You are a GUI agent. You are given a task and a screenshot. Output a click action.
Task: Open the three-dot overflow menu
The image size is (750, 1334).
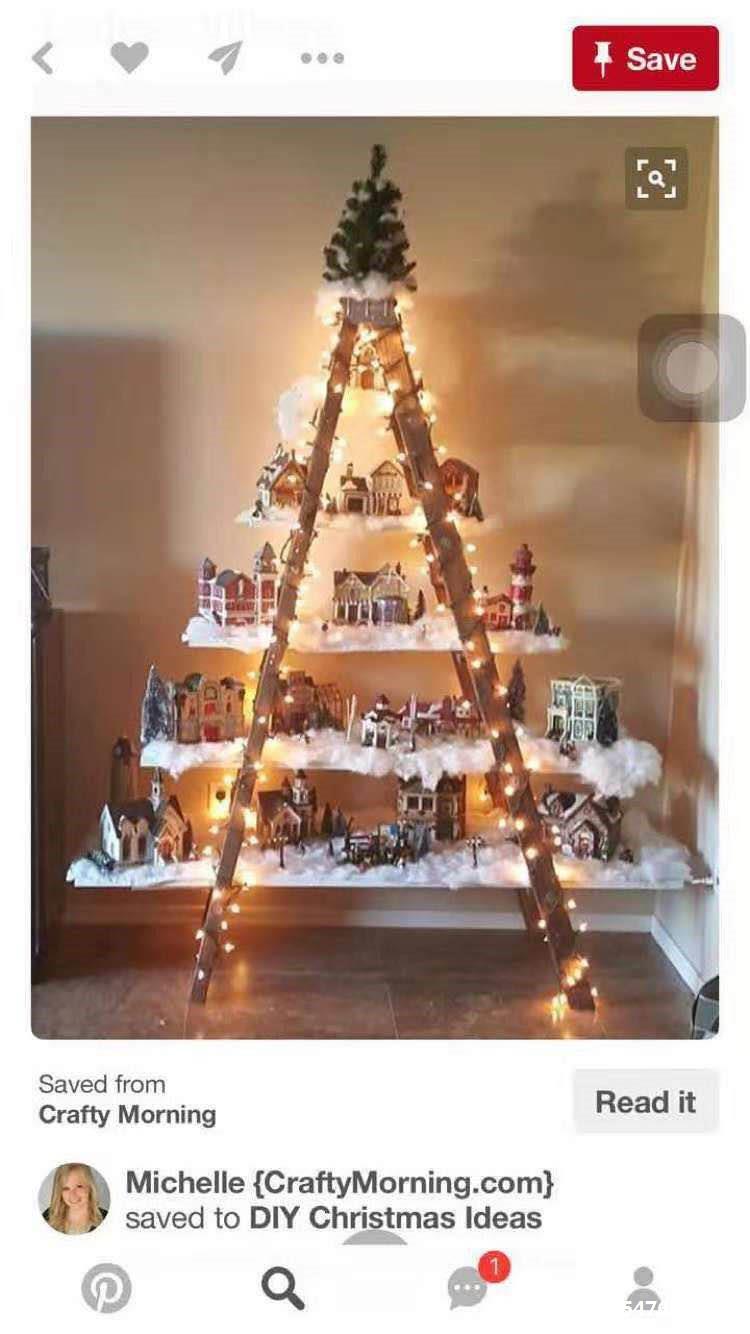(322, 58)
